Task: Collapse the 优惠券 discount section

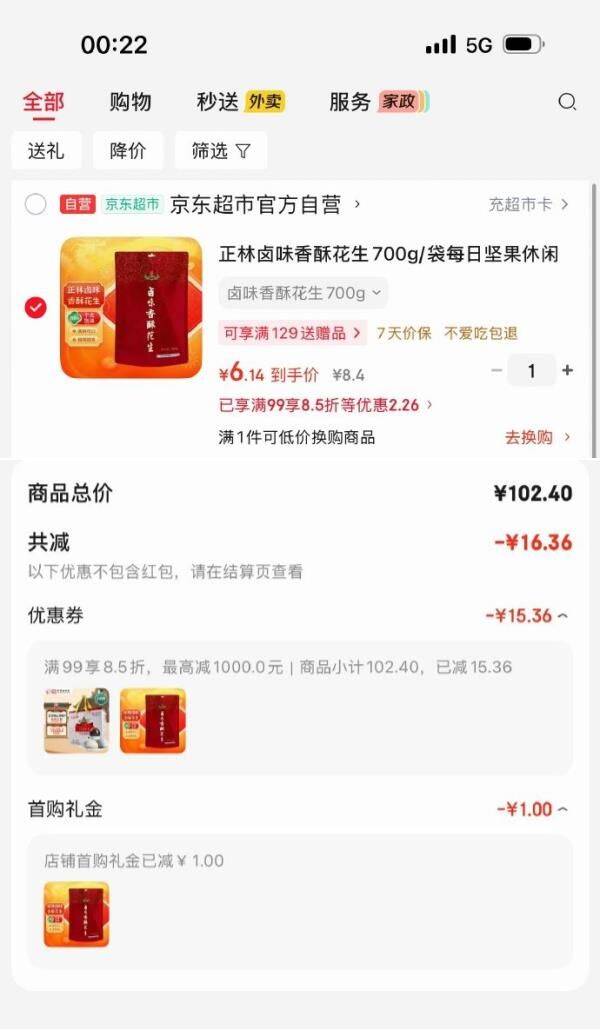Action: point(526,615)
